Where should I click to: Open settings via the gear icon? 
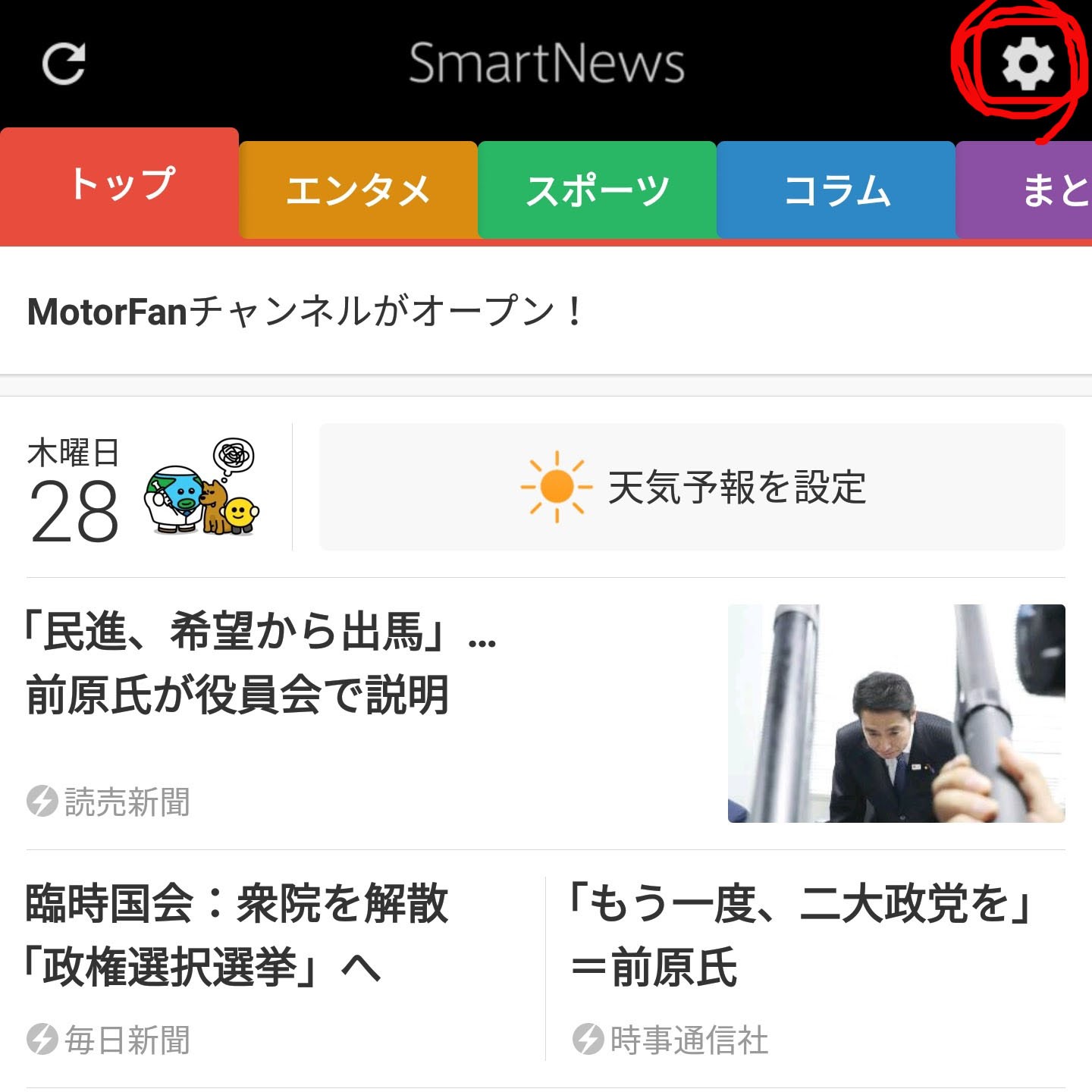pos(1027,65)
